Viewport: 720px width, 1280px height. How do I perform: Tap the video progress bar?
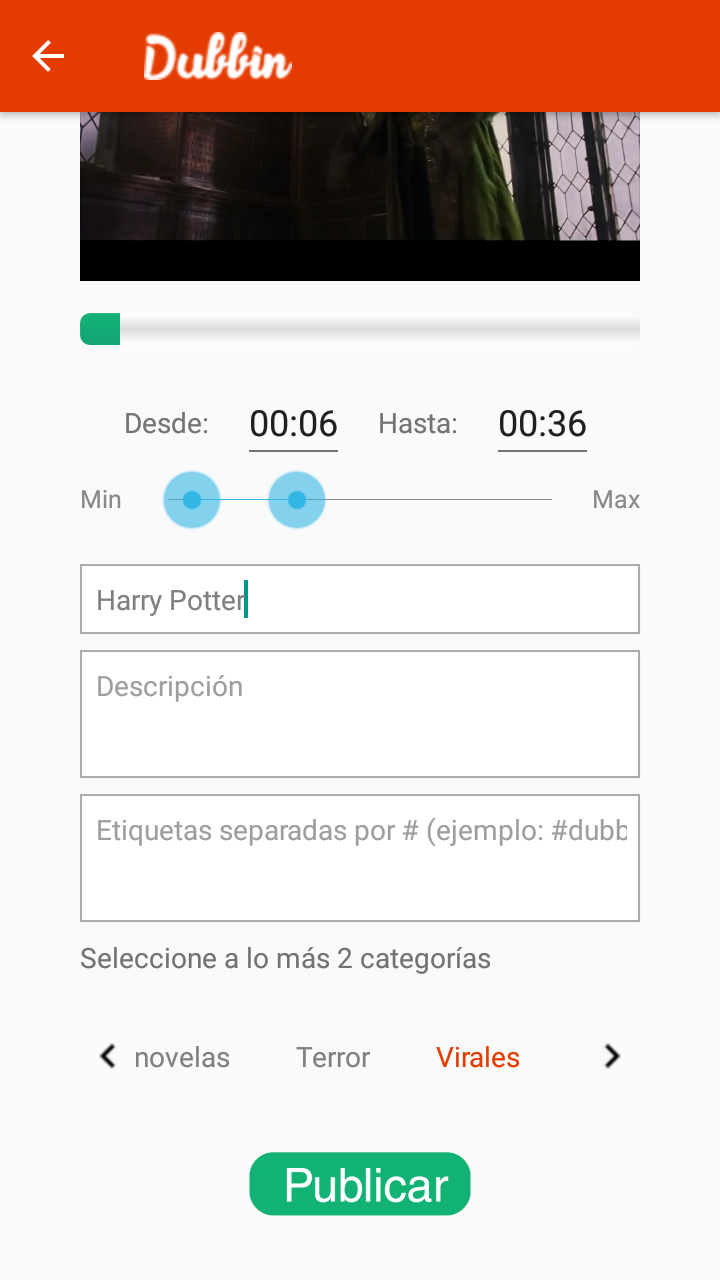360,329
